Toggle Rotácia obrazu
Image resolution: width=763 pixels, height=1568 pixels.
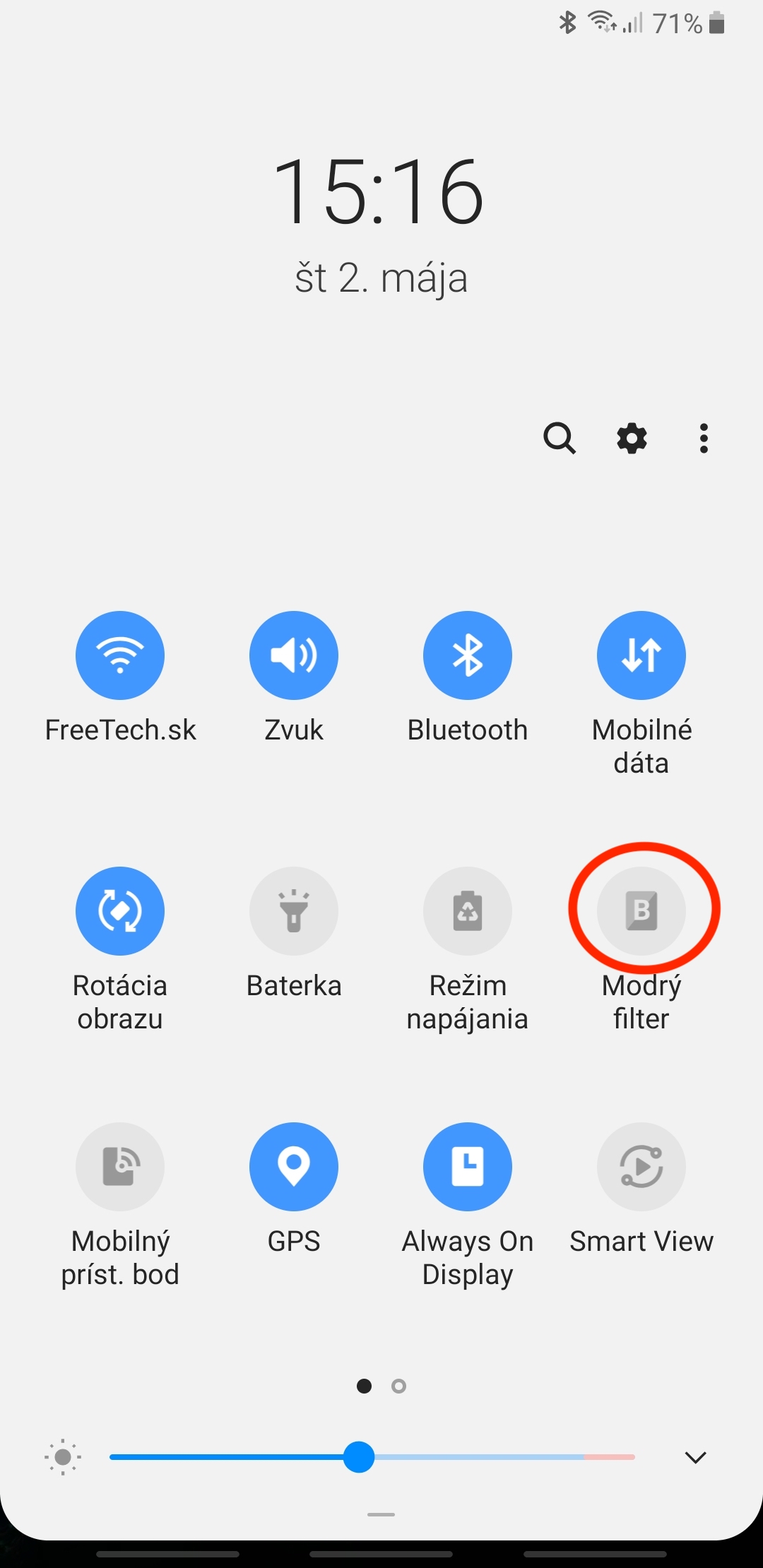tap(120, 911)
